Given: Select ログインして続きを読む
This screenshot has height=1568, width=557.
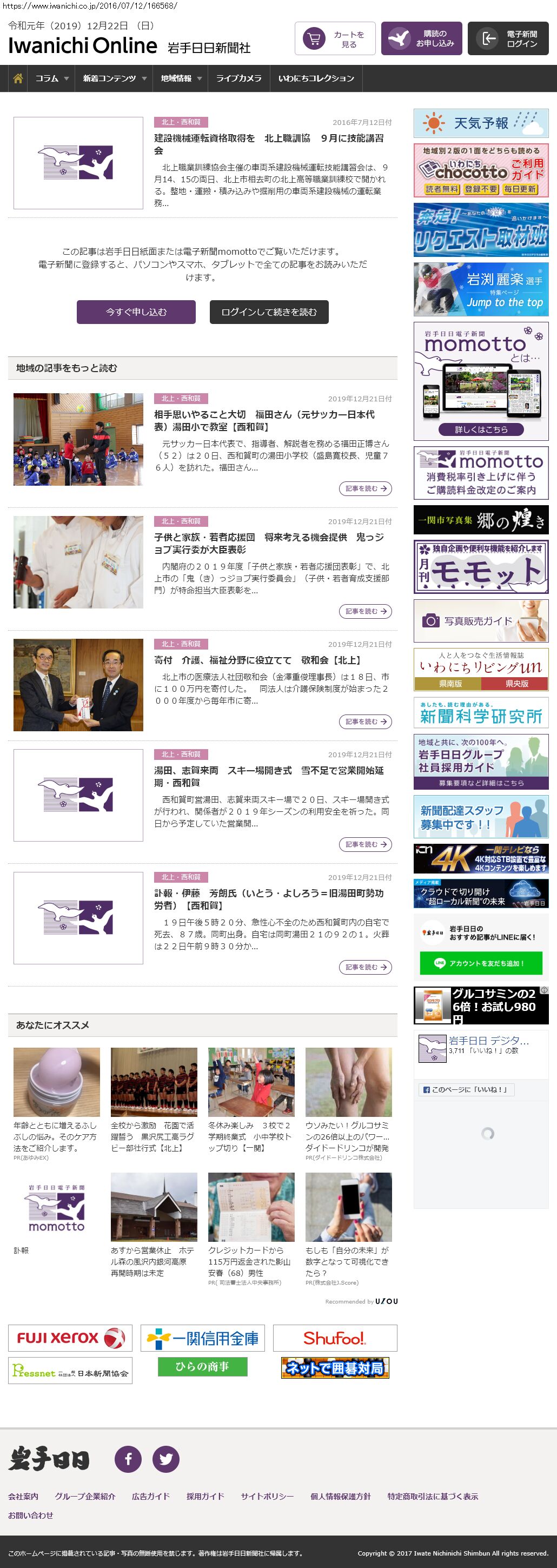Looking at the screenshot, I should click(x=268, y=312).
